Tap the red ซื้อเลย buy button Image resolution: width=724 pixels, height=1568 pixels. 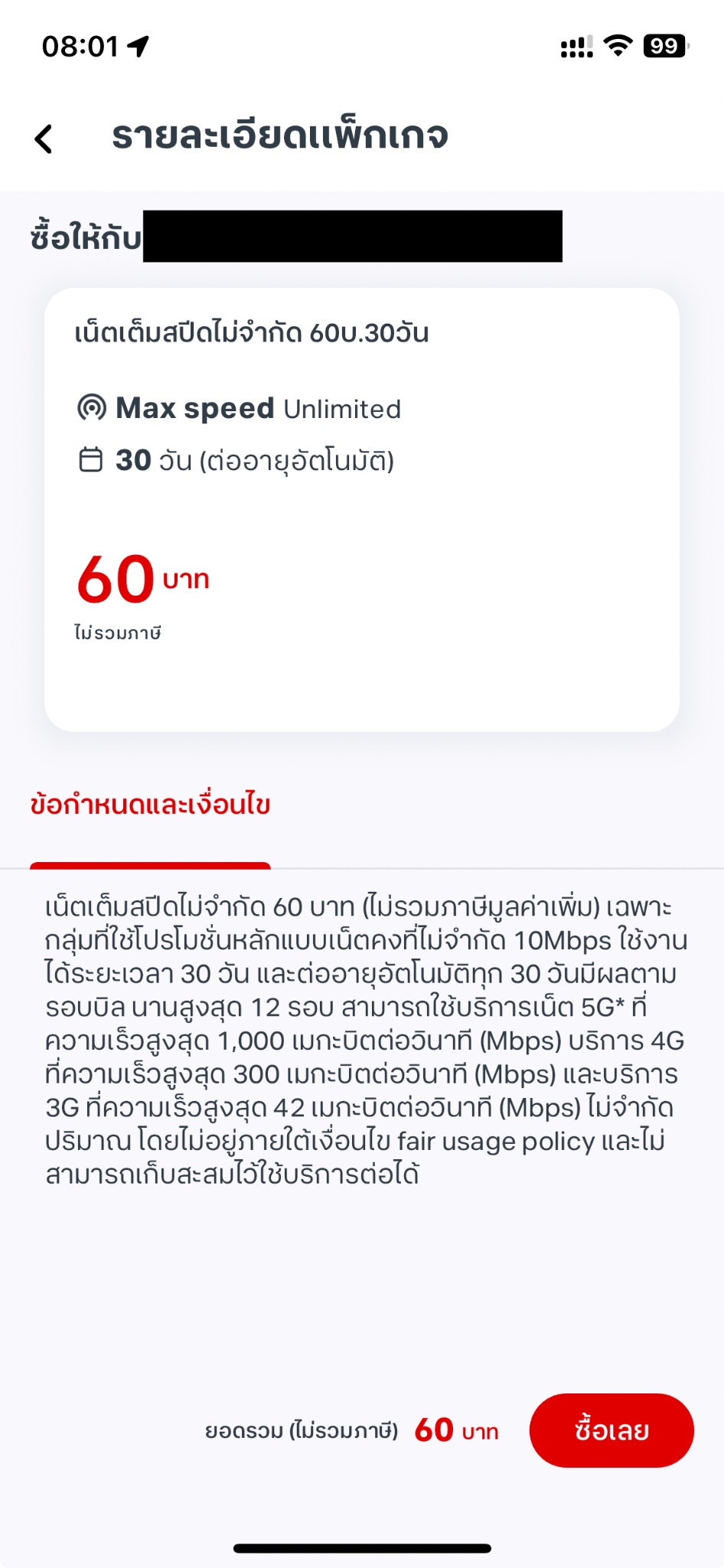pos(611,1430)
